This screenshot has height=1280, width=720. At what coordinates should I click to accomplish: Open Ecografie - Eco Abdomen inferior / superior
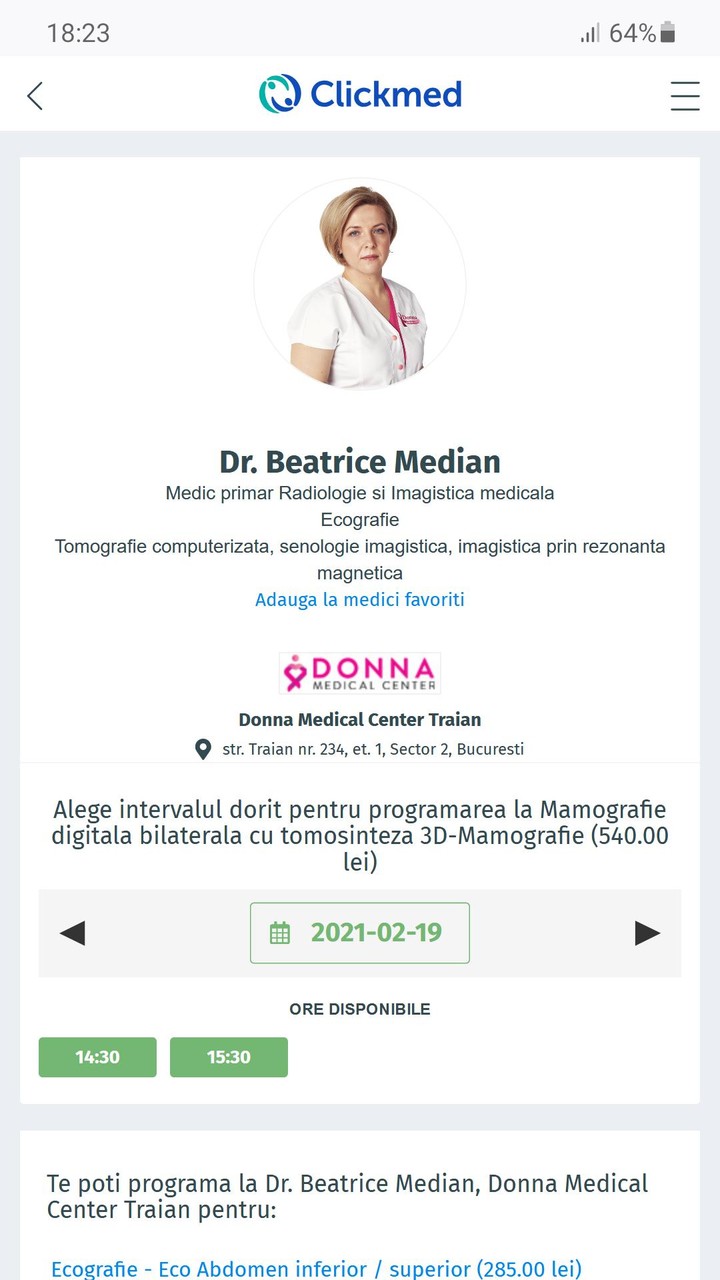point(316,1269)
